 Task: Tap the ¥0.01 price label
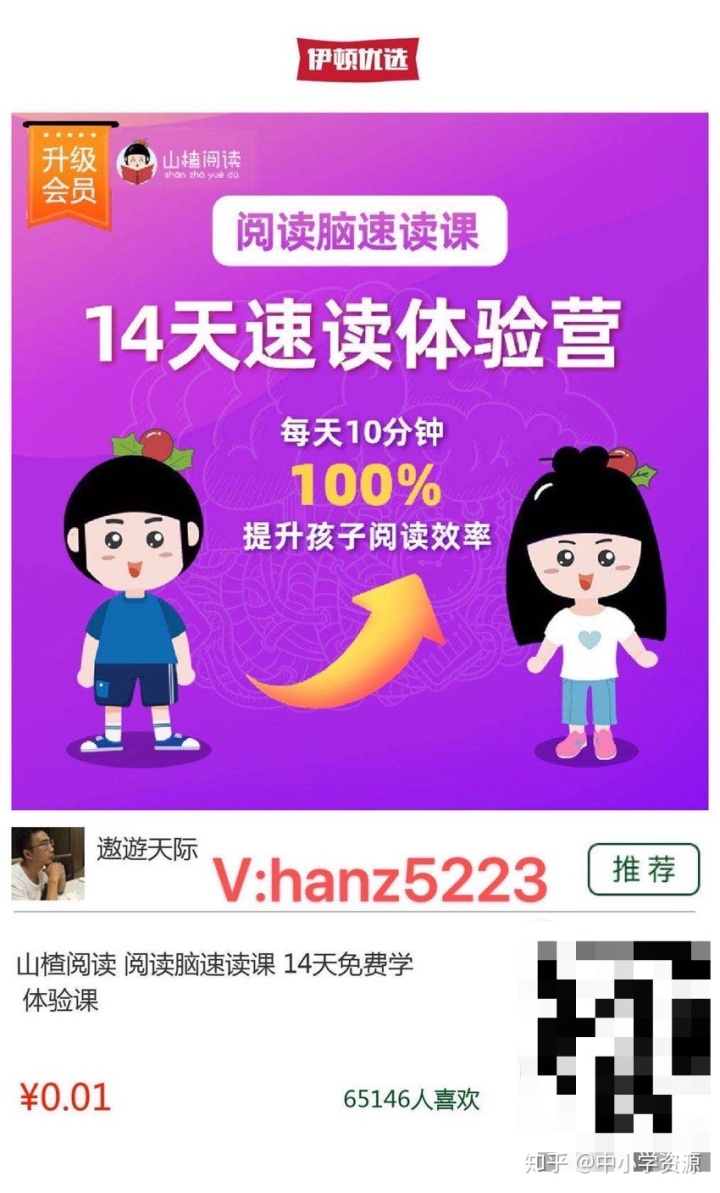tap(63, 1096)
